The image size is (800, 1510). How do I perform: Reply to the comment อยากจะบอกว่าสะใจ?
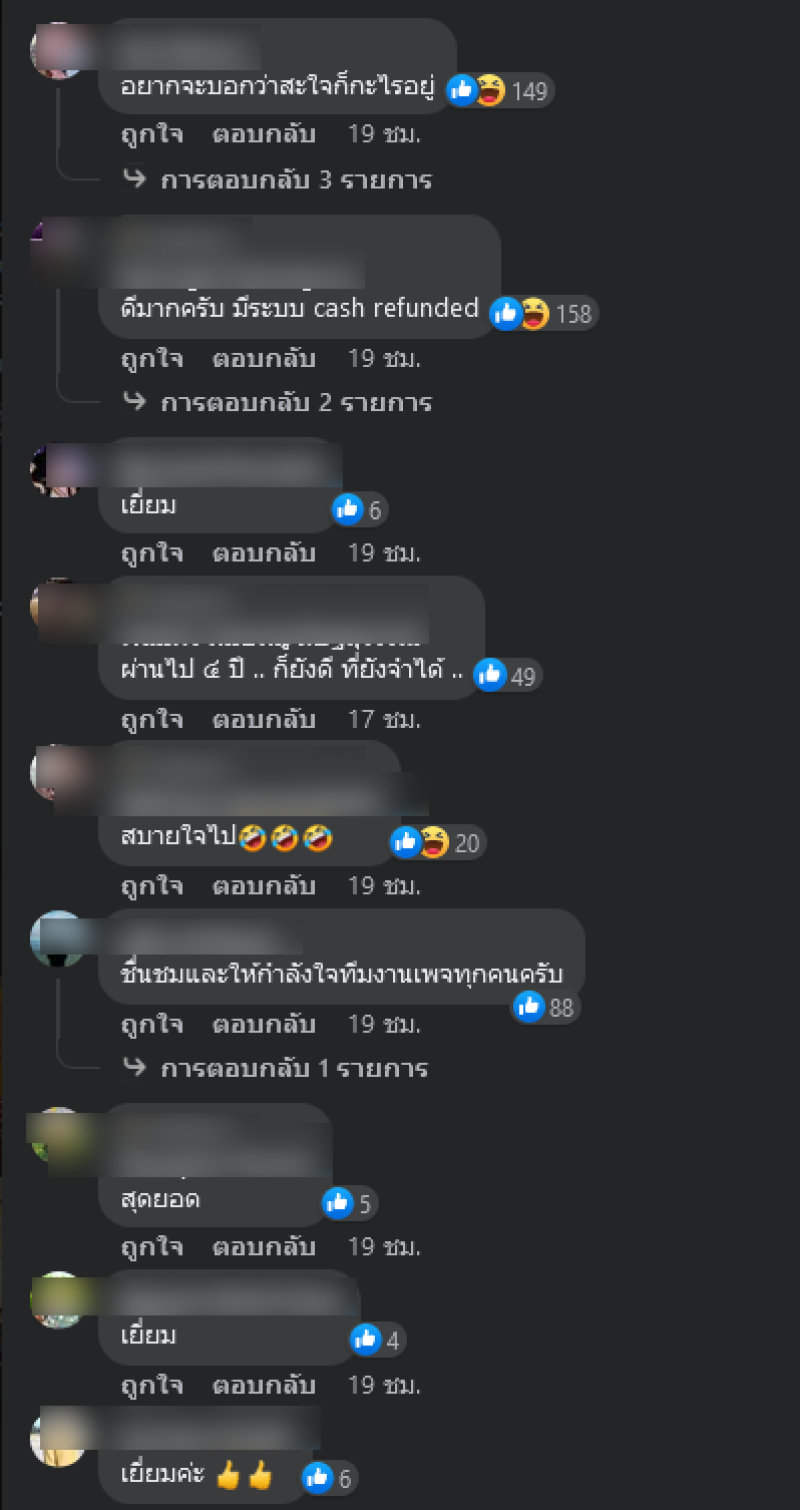click(264, 135)
